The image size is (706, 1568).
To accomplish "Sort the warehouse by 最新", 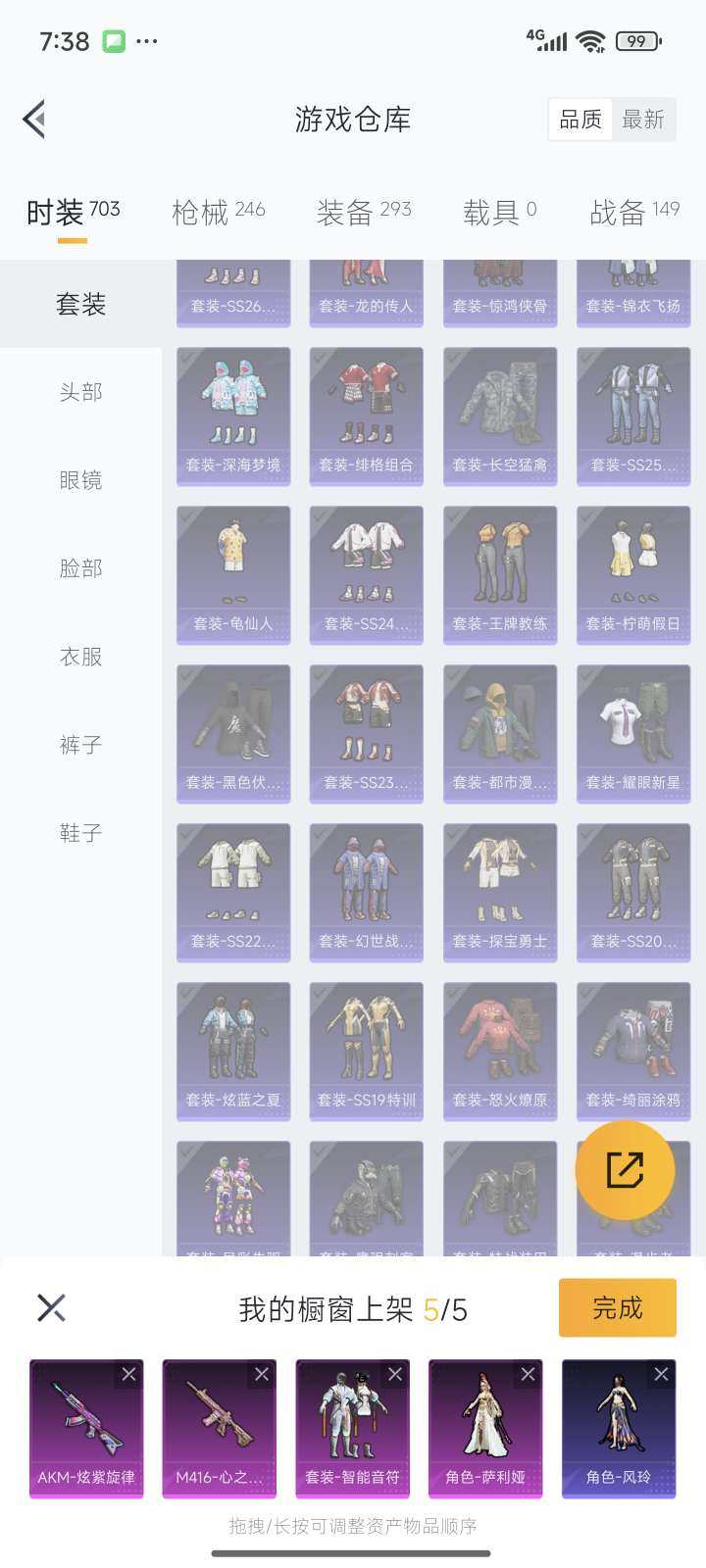I will click(643, 120).
